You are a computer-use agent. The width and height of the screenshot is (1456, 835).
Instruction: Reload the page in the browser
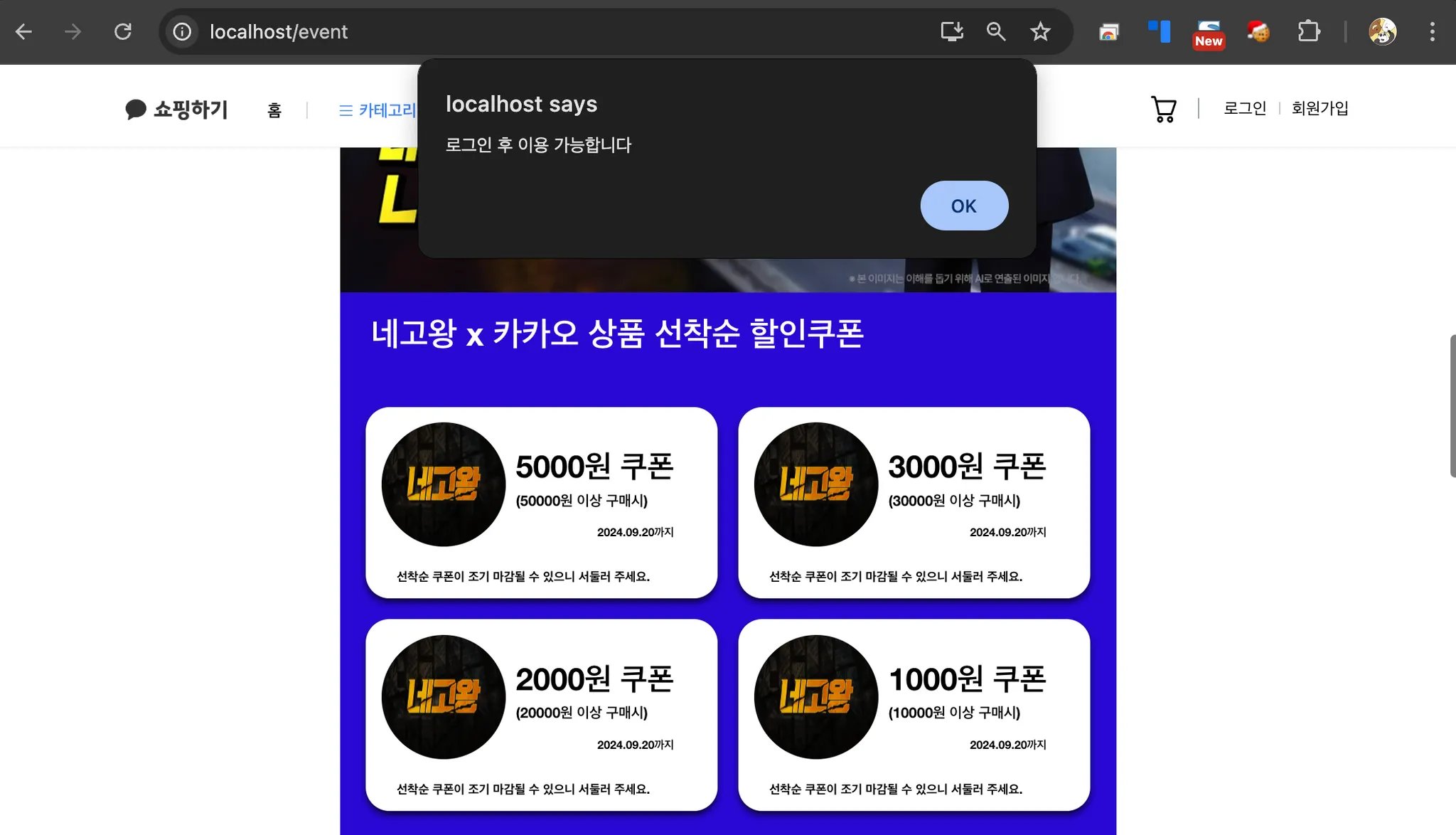123,31
